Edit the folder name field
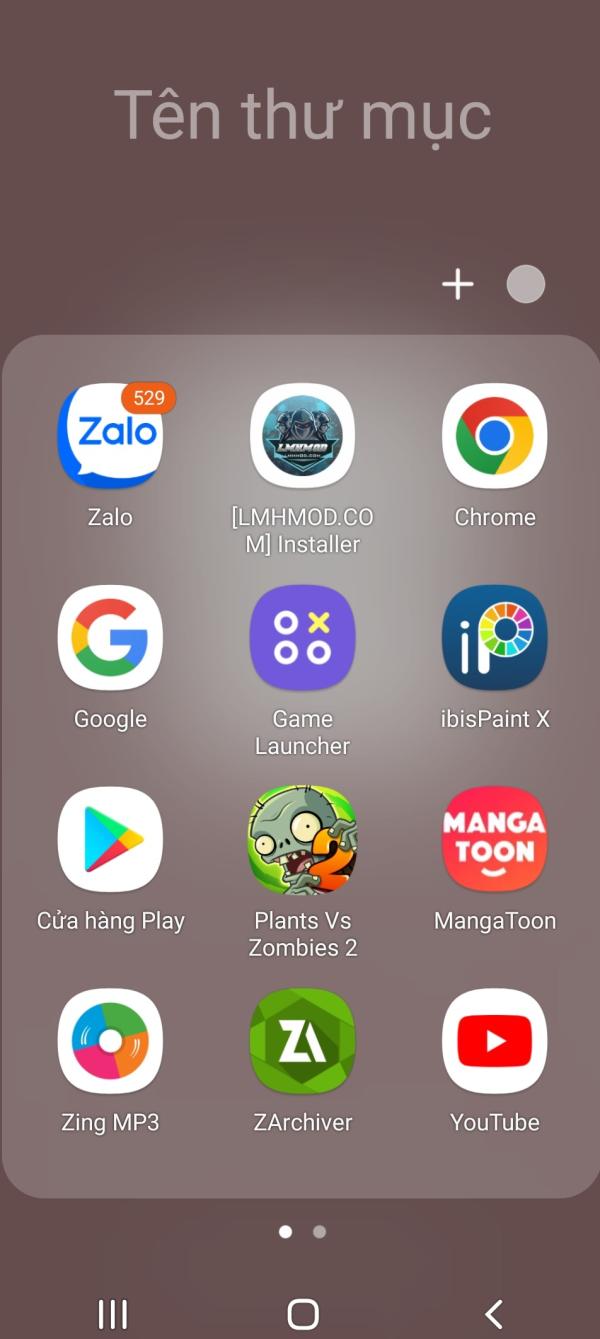600x1339 pixels. tap(302, 115)
